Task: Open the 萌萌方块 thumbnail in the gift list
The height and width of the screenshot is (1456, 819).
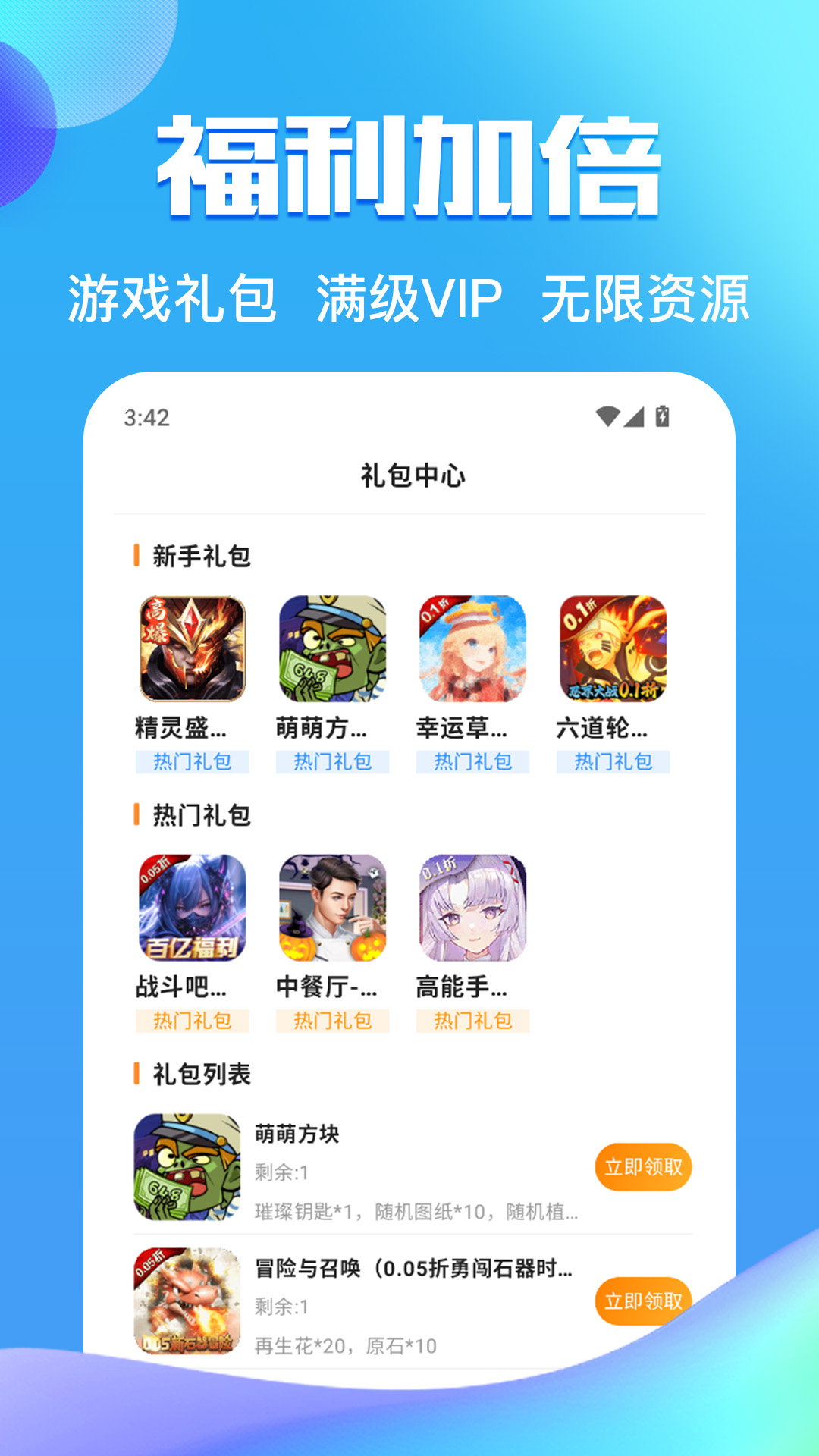Action: [188, 1166]
